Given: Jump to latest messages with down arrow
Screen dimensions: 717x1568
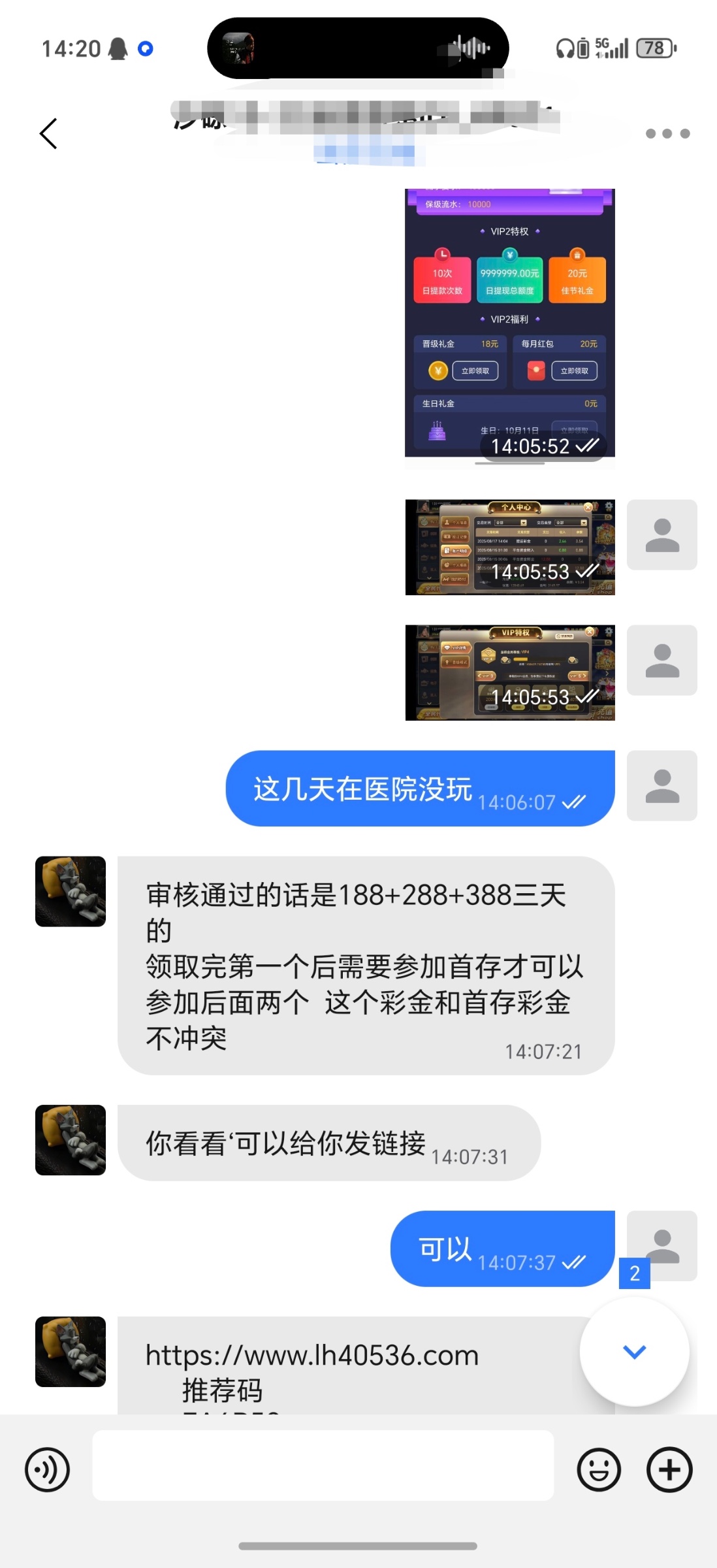Looking at the screenshot, I should [634, 1351].
